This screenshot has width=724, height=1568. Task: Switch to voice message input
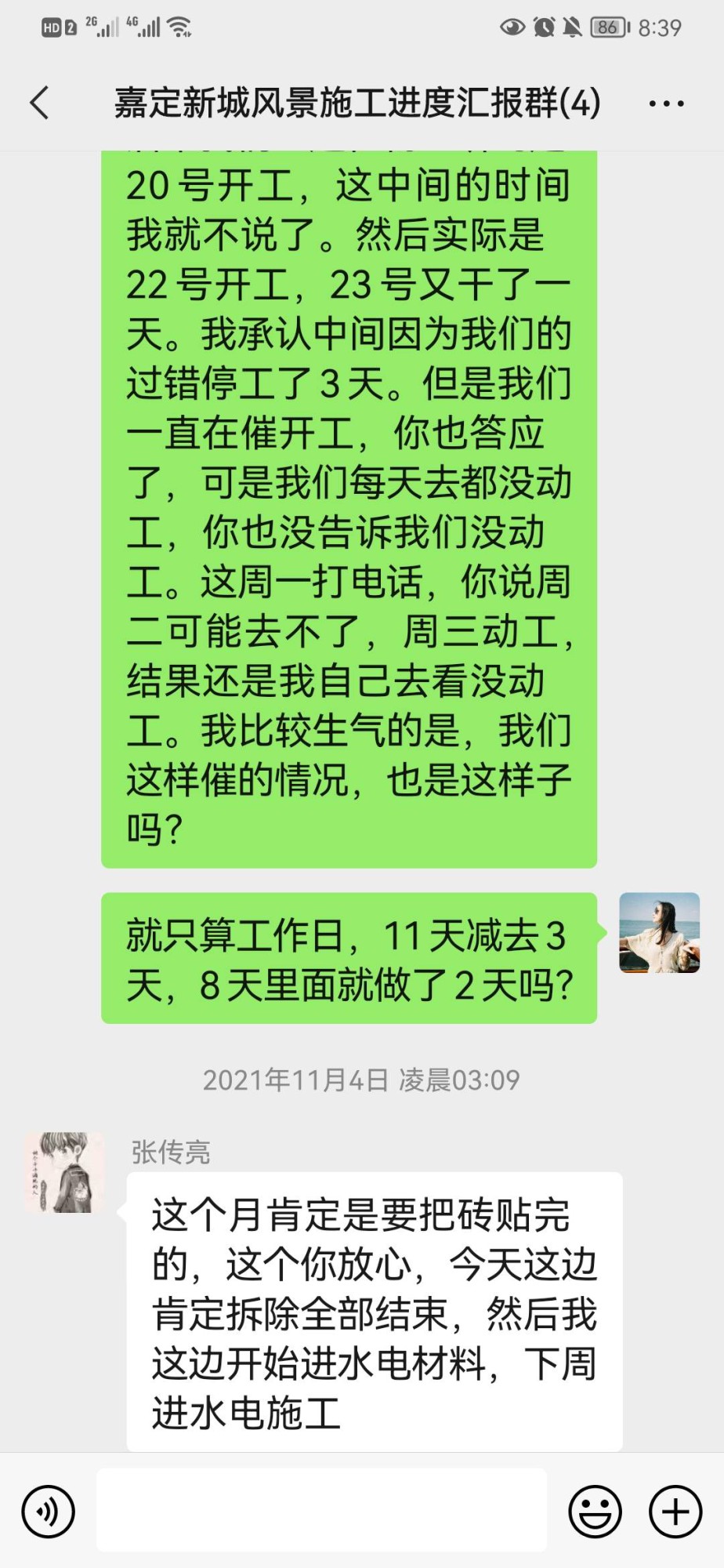coord(49,1511)
